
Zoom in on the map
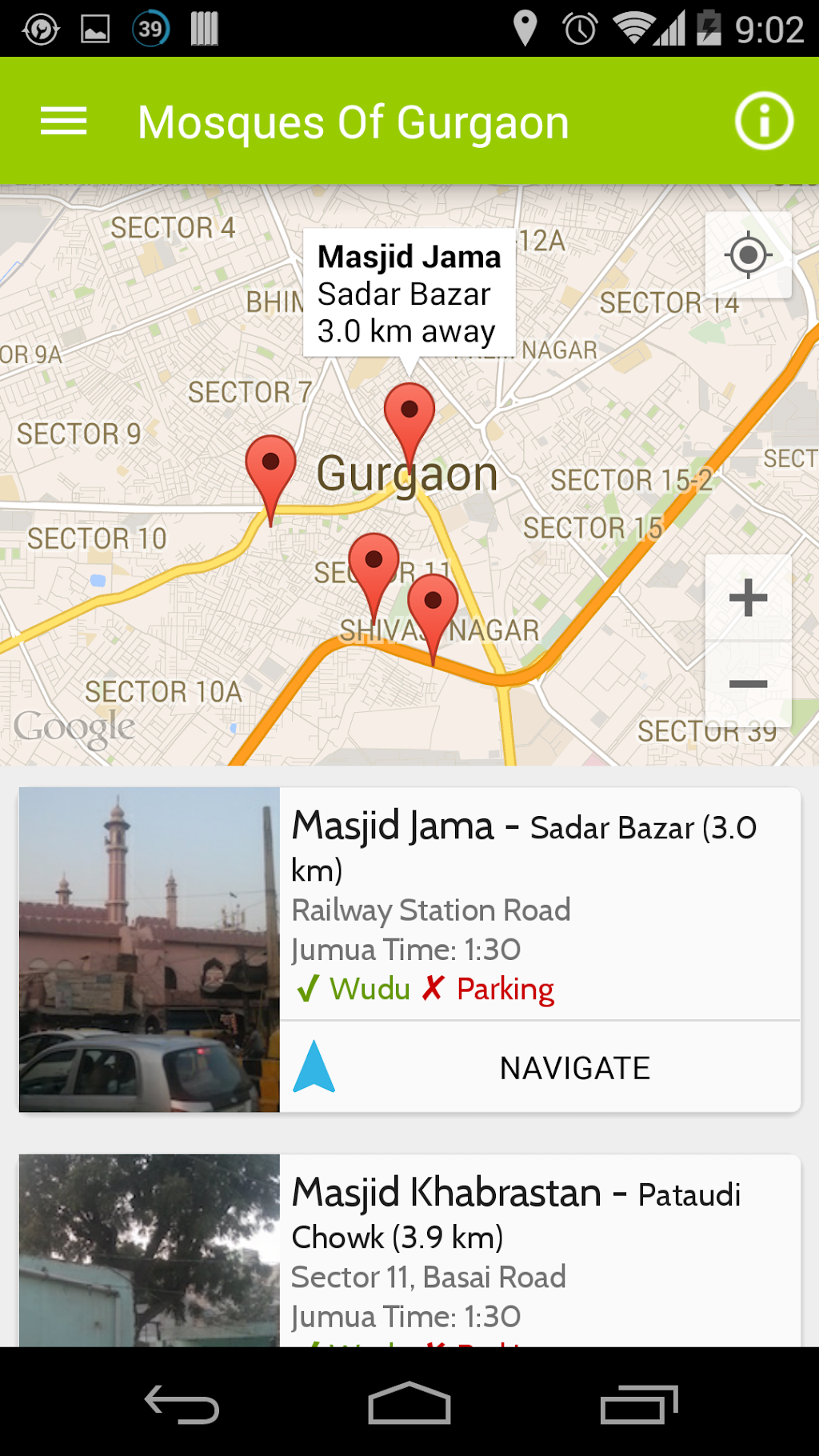coord(748,598)
